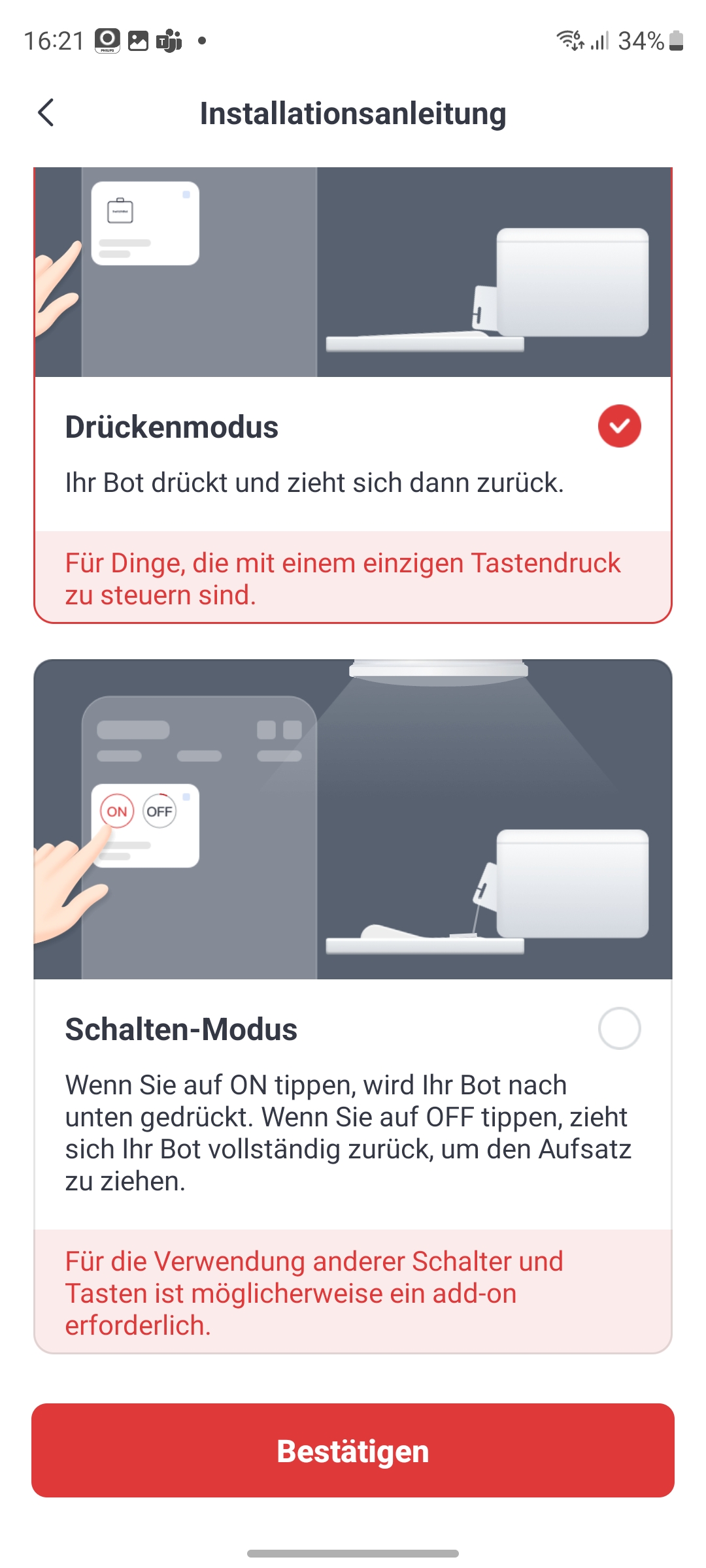Viewport: 706px width, 1568px height.
Task: Go back from Installationsanleitung
Action: [x=46, y=113]
